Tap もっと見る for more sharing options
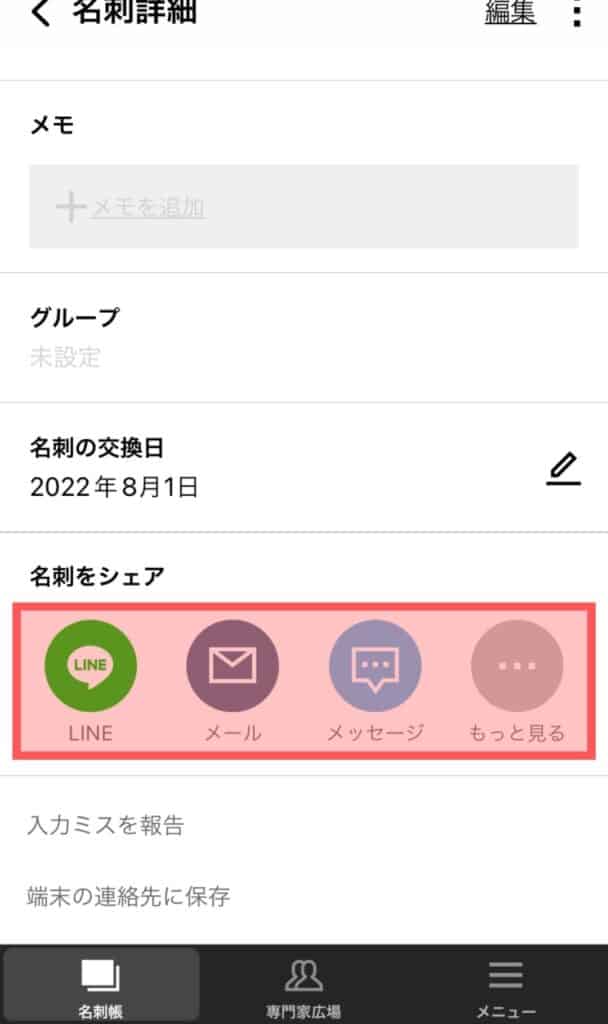Image resolution: width=608 pixels, height=1024 pixels. (517, 680)
